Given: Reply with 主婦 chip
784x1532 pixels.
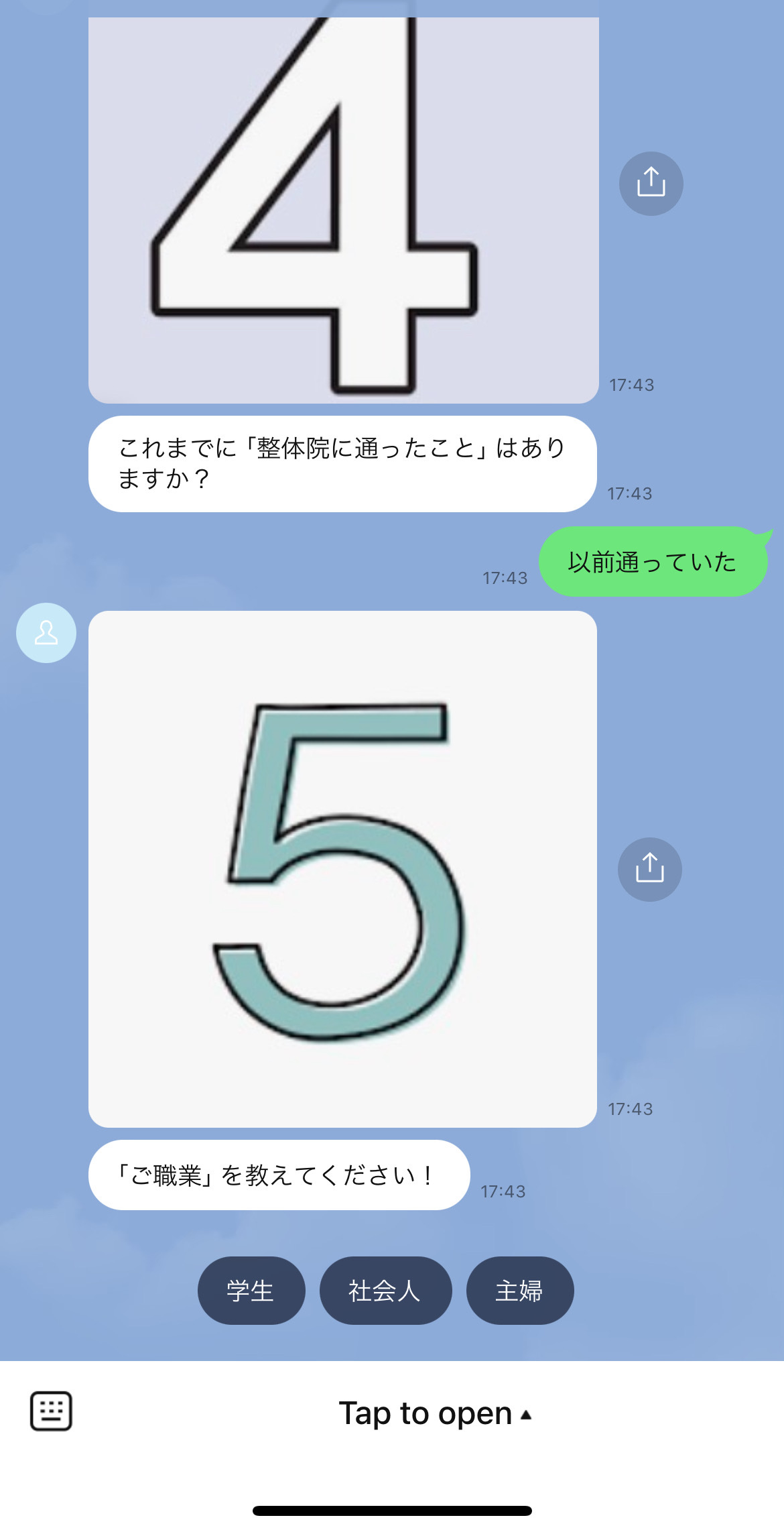Looking at the screenshot, I should click(x=519, y=1290).
